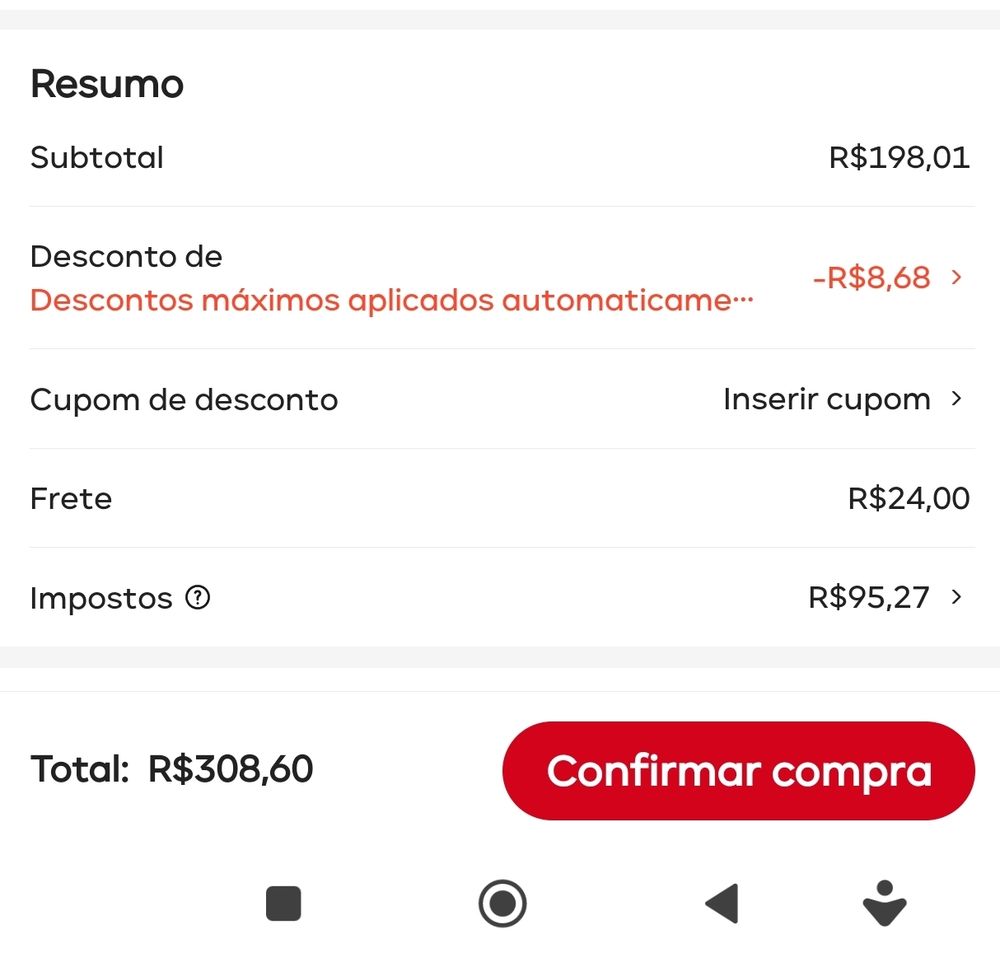This screenshot has width=1000, height=957.
Task: Open the Inserir cupom coupon entry
Action: 842,400
